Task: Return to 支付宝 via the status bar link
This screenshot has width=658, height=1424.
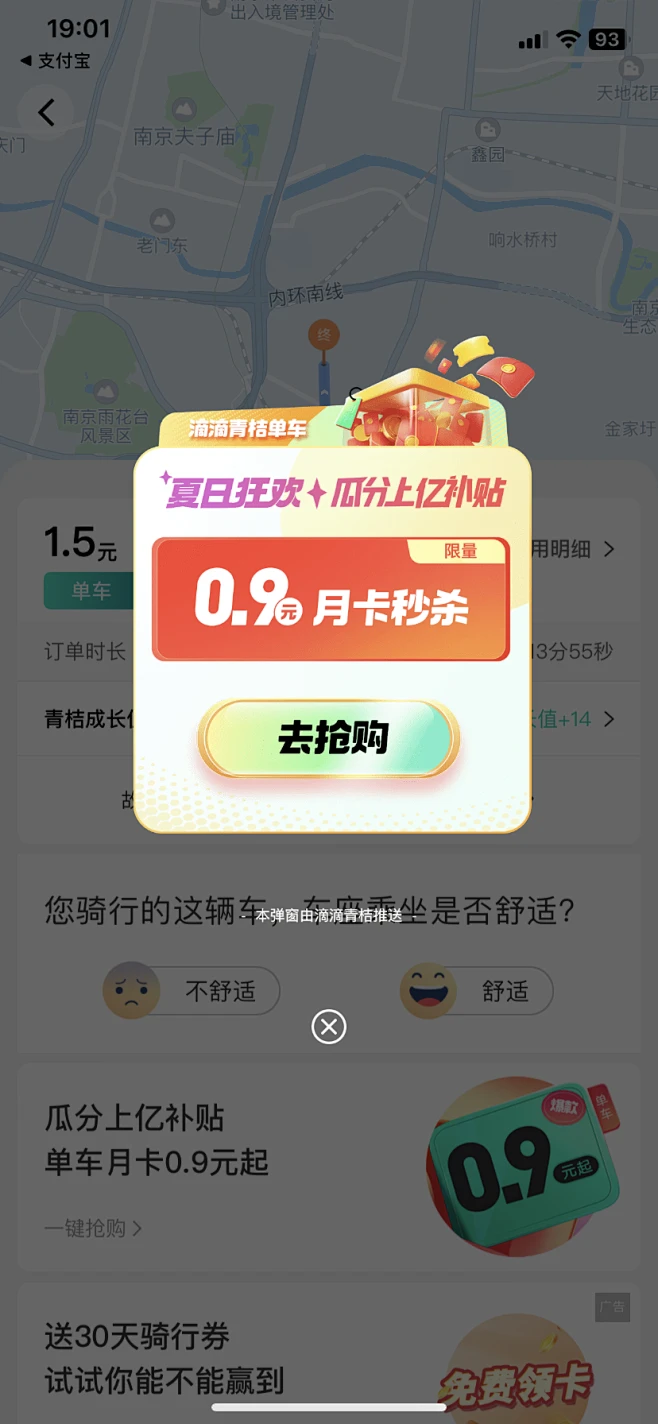Action: [x=55, y=61]
